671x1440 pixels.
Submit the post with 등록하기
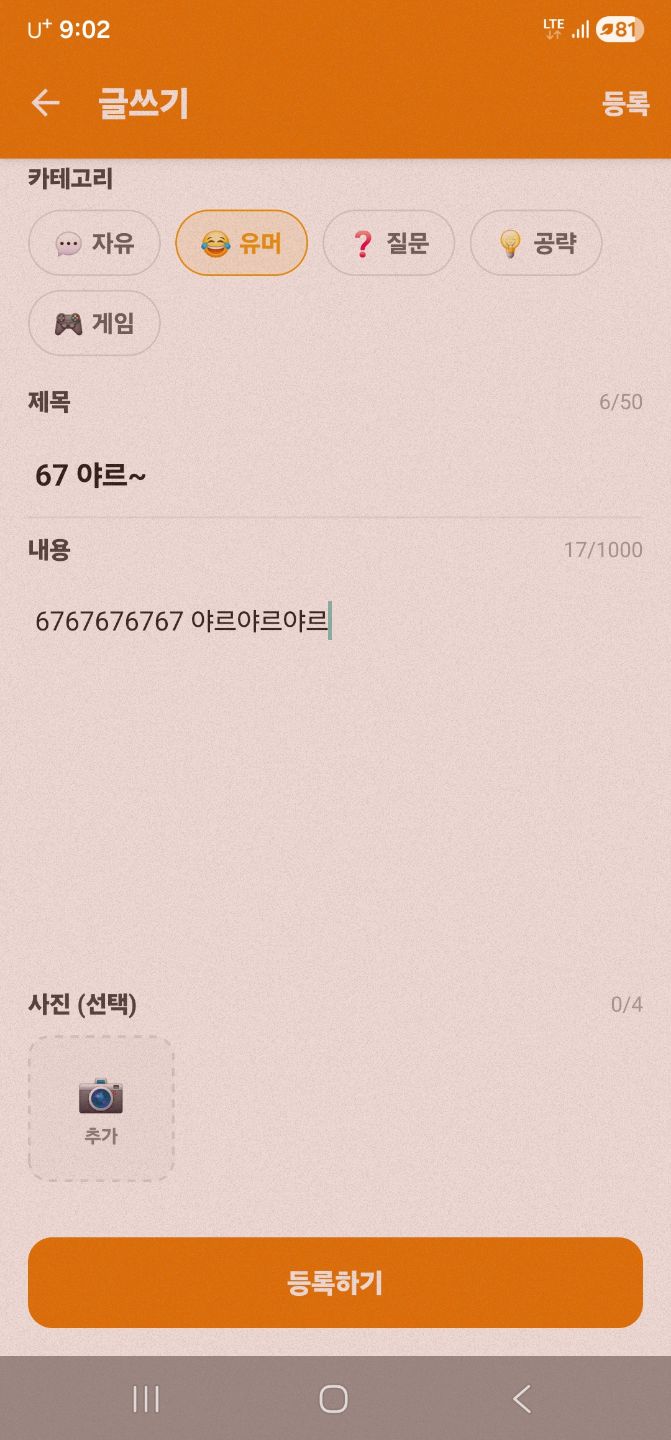[x=335, y=1283]
